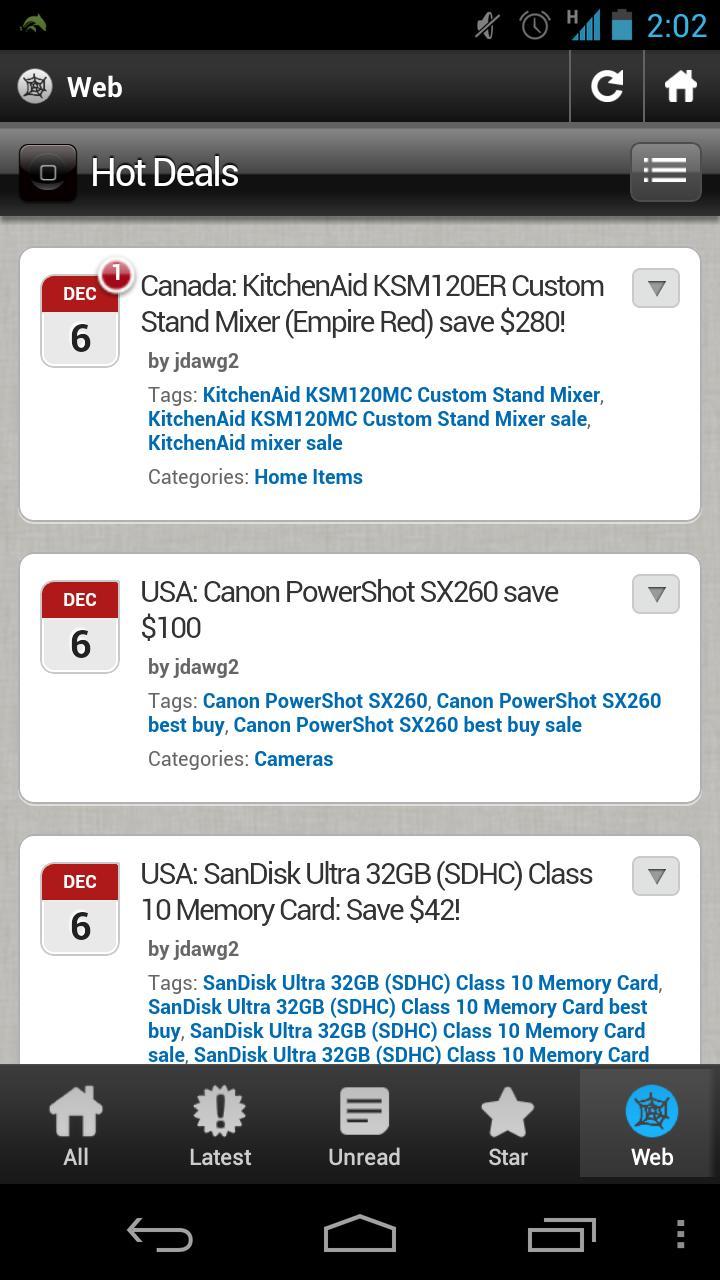This screenshot has width=720, height=1280.
Task: Open the Home Items category link
Action: pos(308,477)
